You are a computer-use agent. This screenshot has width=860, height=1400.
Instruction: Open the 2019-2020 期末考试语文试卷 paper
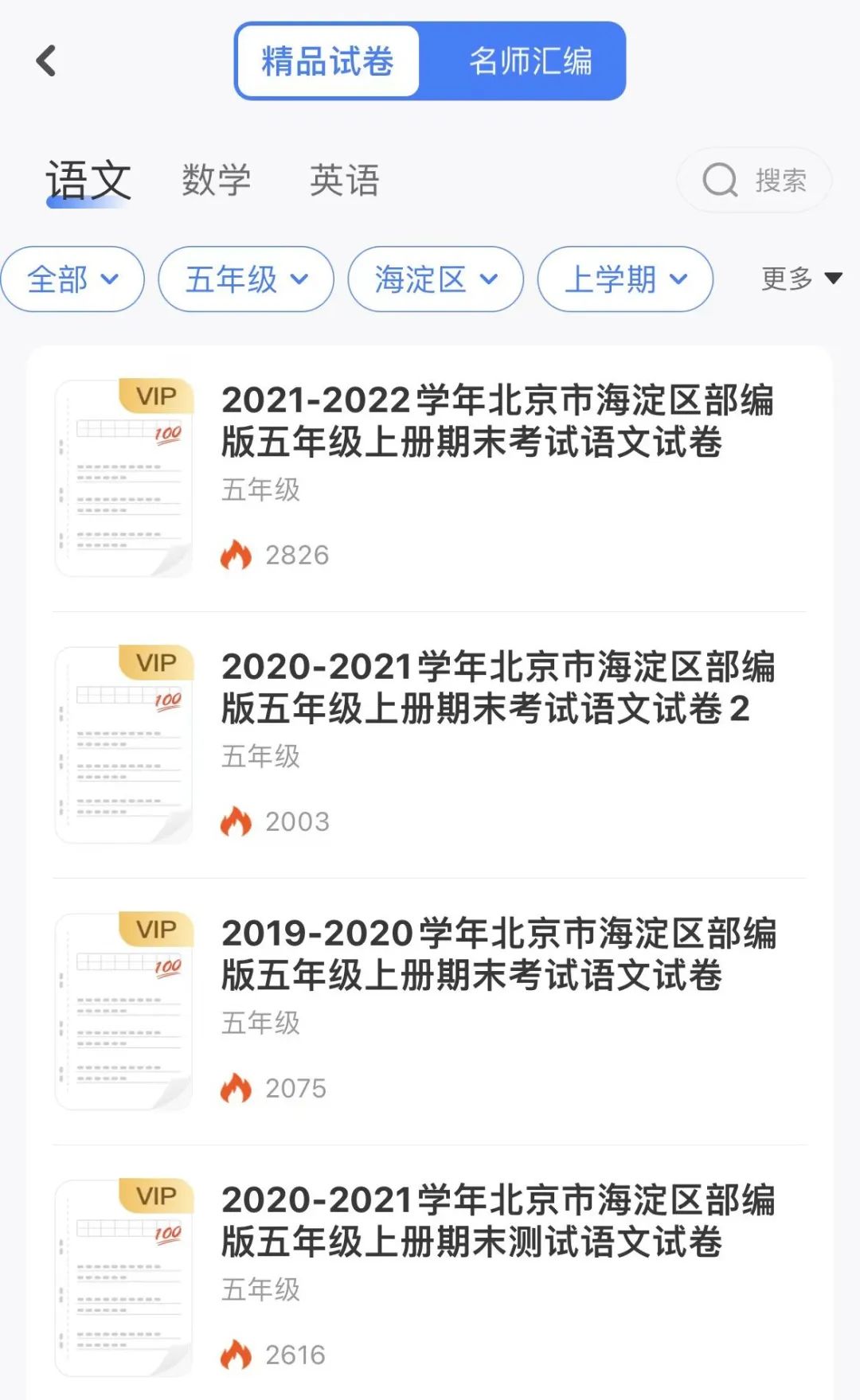[430, 1012]
